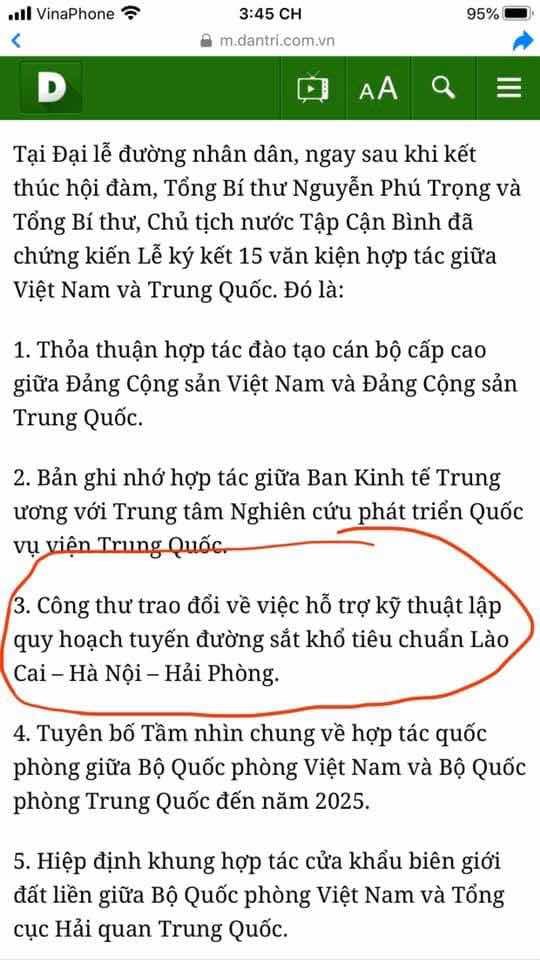The width and height of the screenshot is (540, 960).
Task: Open the search magnifier
Action: pyautogui.click(x=443, y=88)
